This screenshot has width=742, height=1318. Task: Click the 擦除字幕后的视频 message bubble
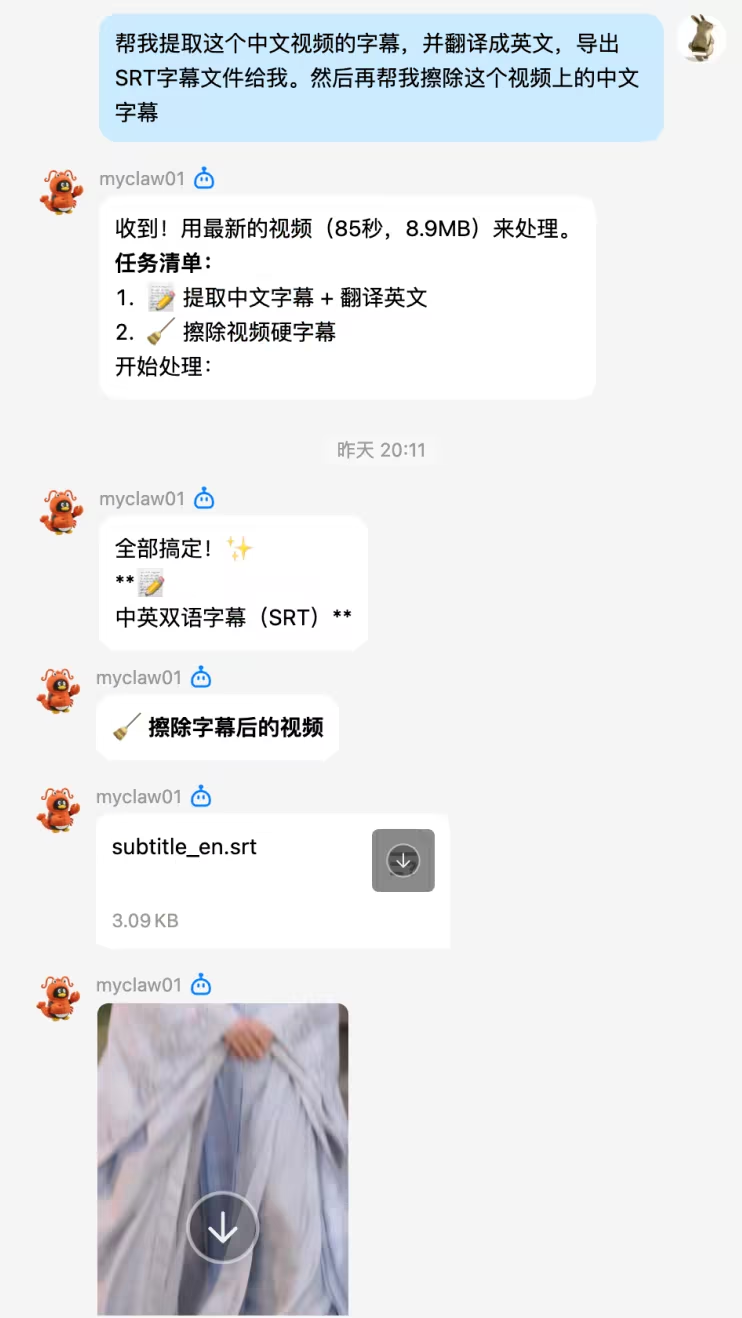pyautogui.click(x=217, y=727)
